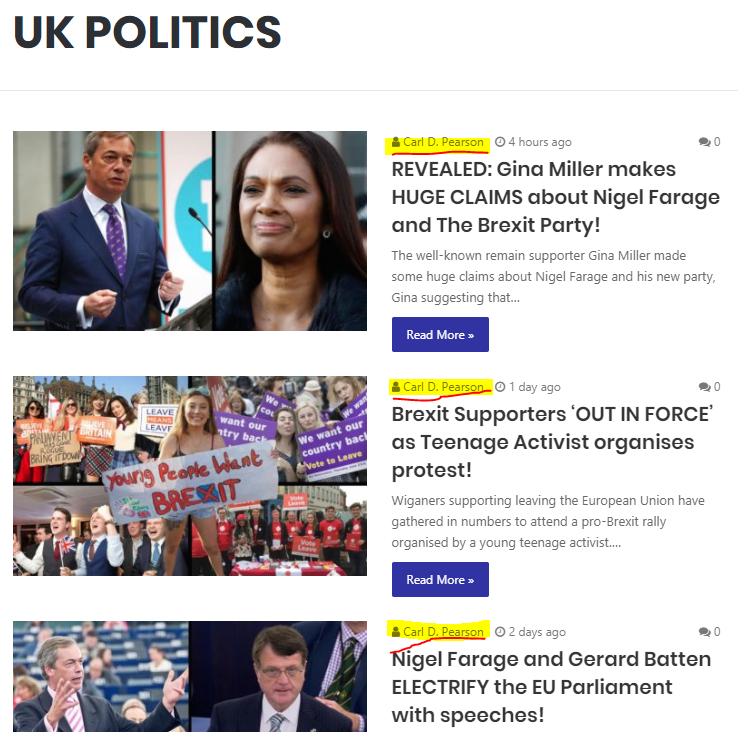Open author Carl D. Pearson on EU Parliament article

pyautogui.click(x=443, y=632)
